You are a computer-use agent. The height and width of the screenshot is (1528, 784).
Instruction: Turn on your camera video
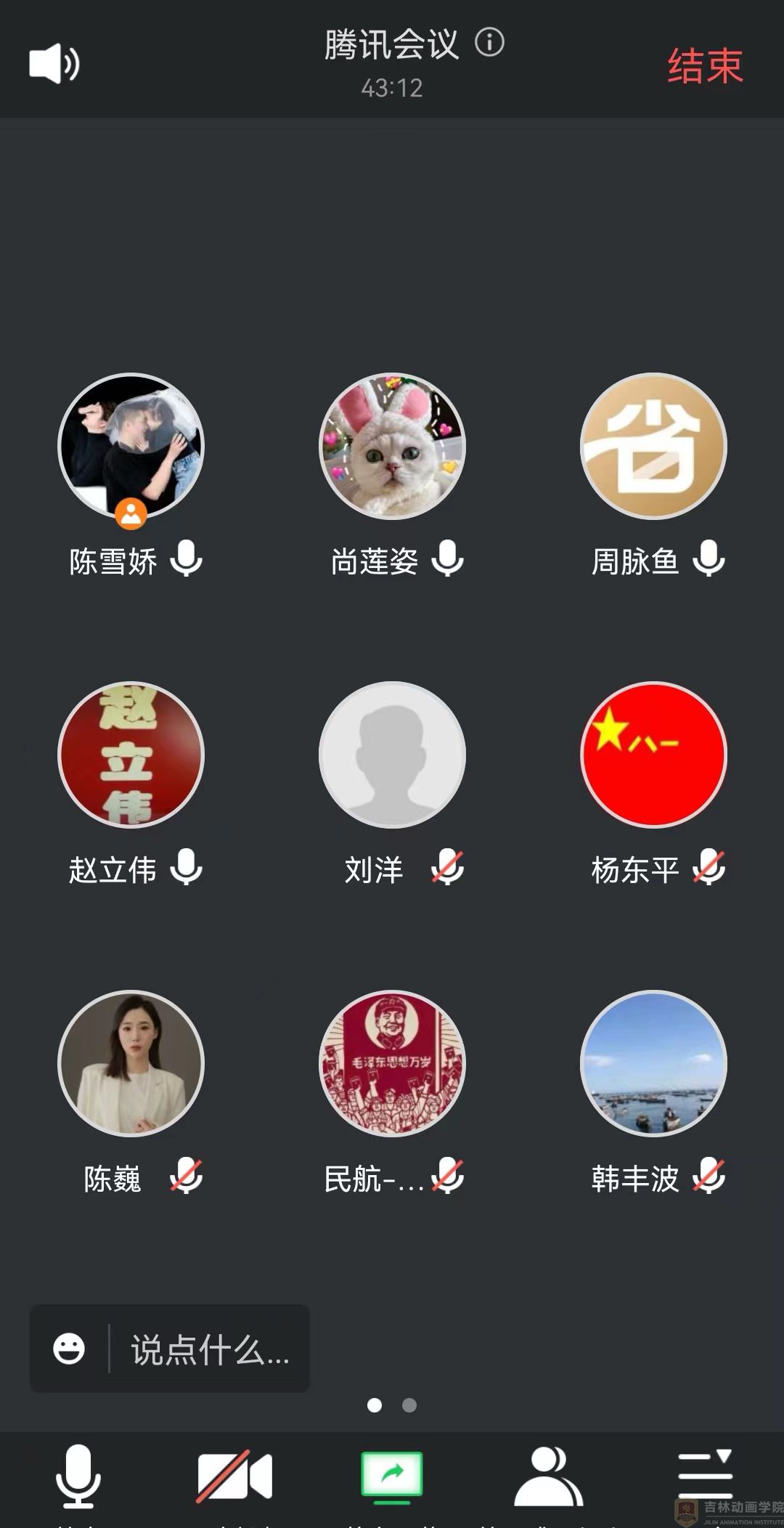tap(234, 1476)
